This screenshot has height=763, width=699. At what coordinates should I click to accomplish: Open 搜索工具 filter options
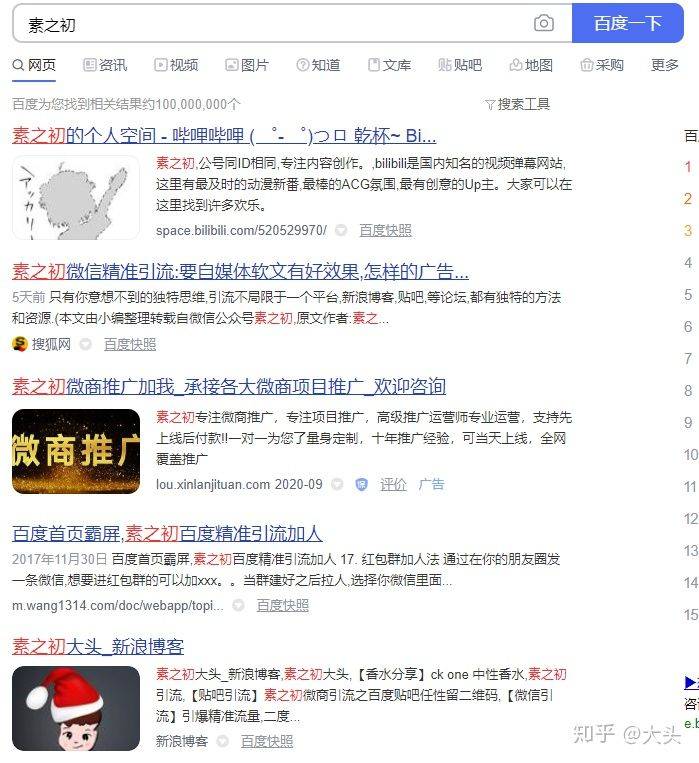coord(517,104)
